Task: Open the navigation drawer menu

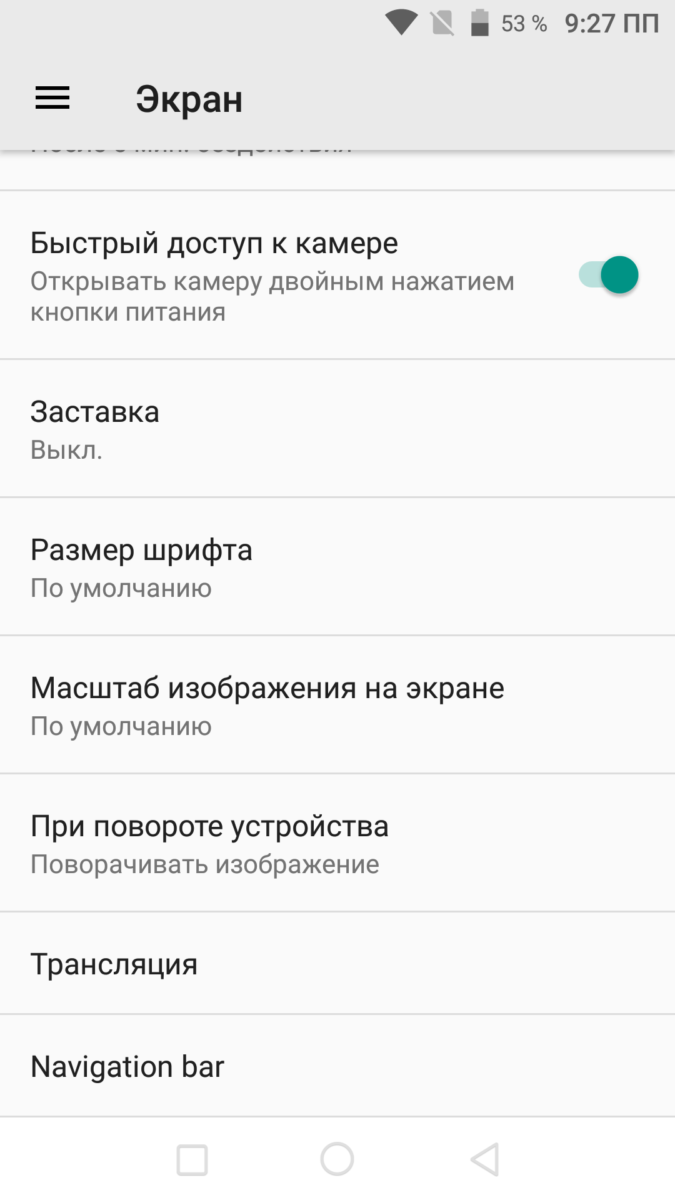Action: pos(53,98)
